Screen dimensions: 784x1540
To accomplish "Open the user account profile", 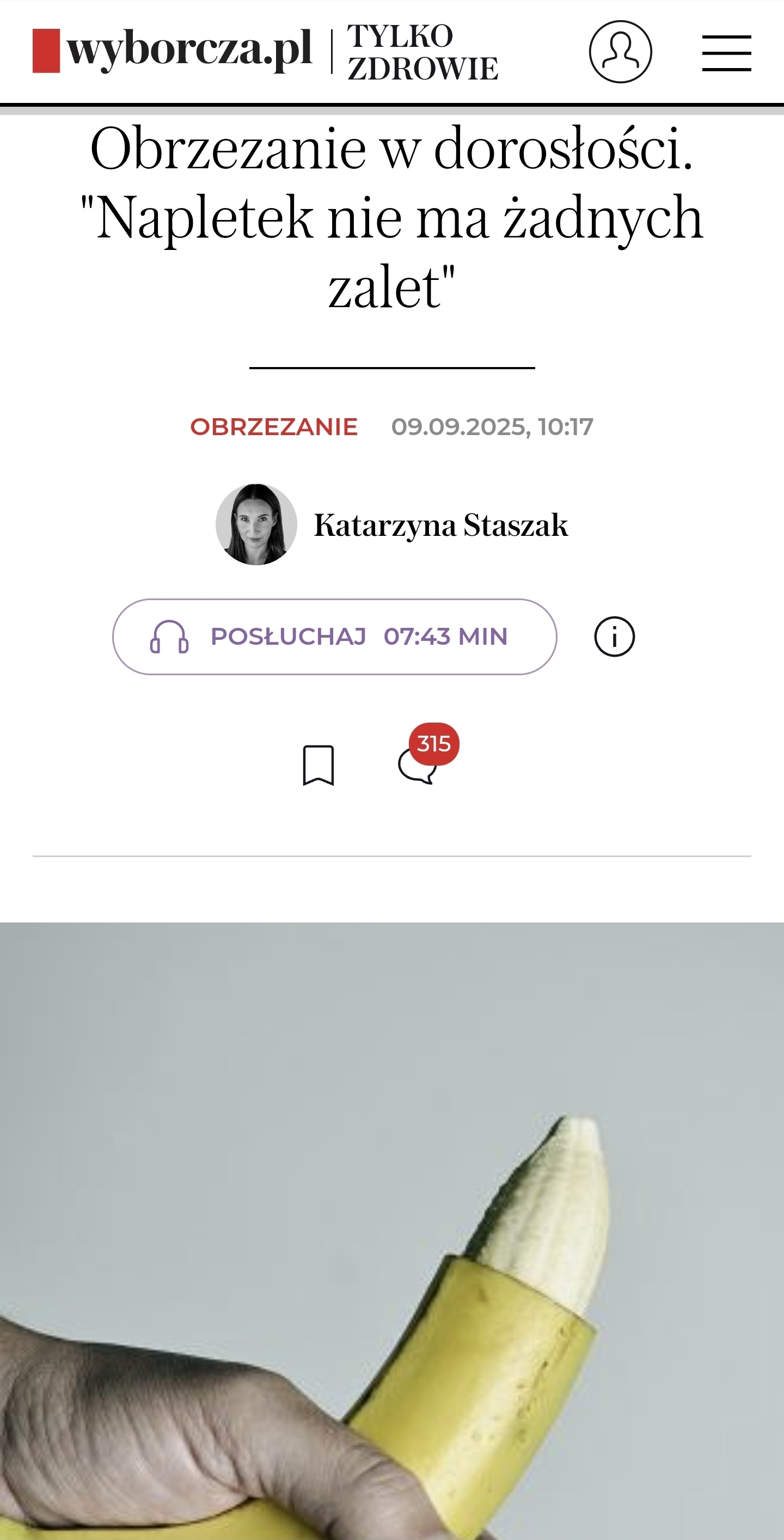I will [x=620, y=52].
